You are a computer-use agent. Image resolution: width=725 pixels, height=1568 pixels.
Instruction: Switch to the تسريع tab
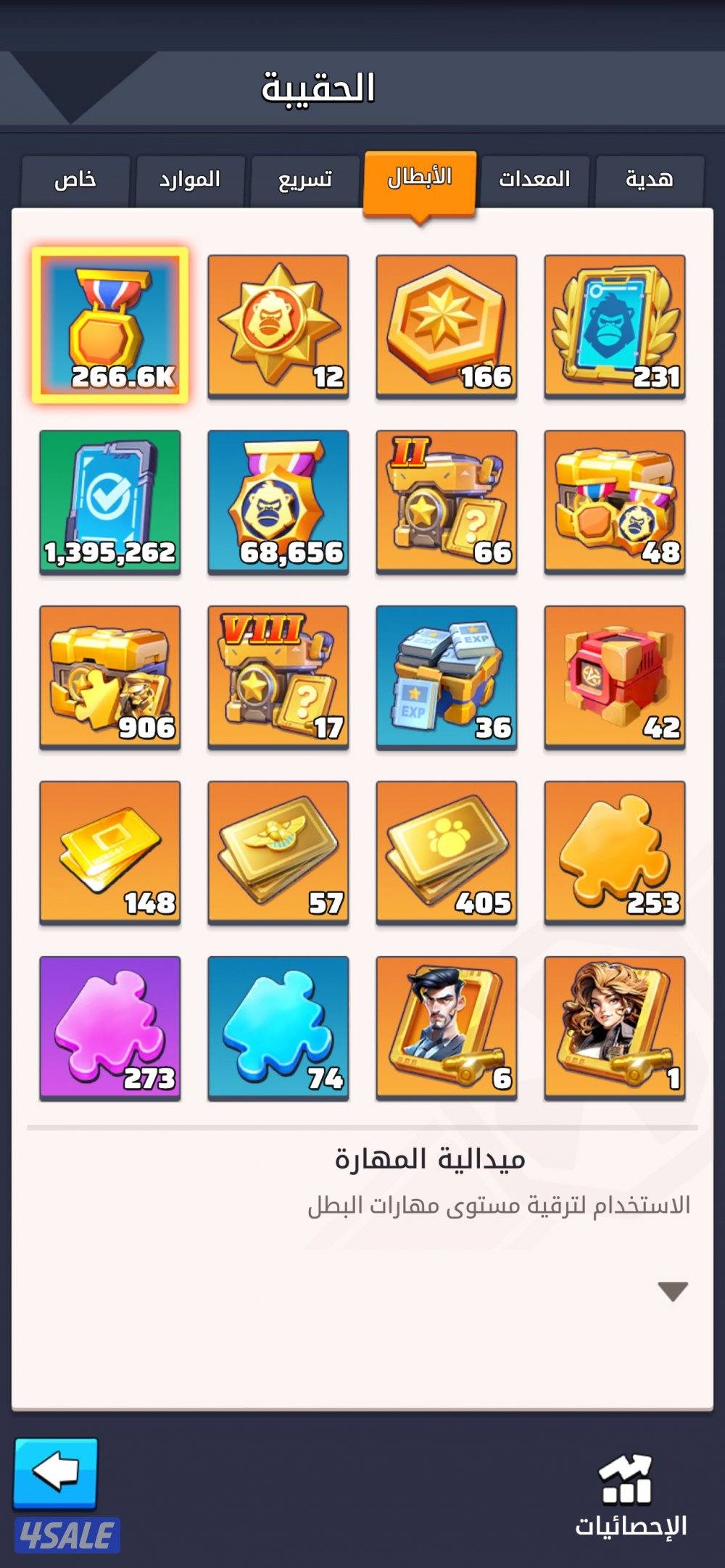click(x=304, y=179)
